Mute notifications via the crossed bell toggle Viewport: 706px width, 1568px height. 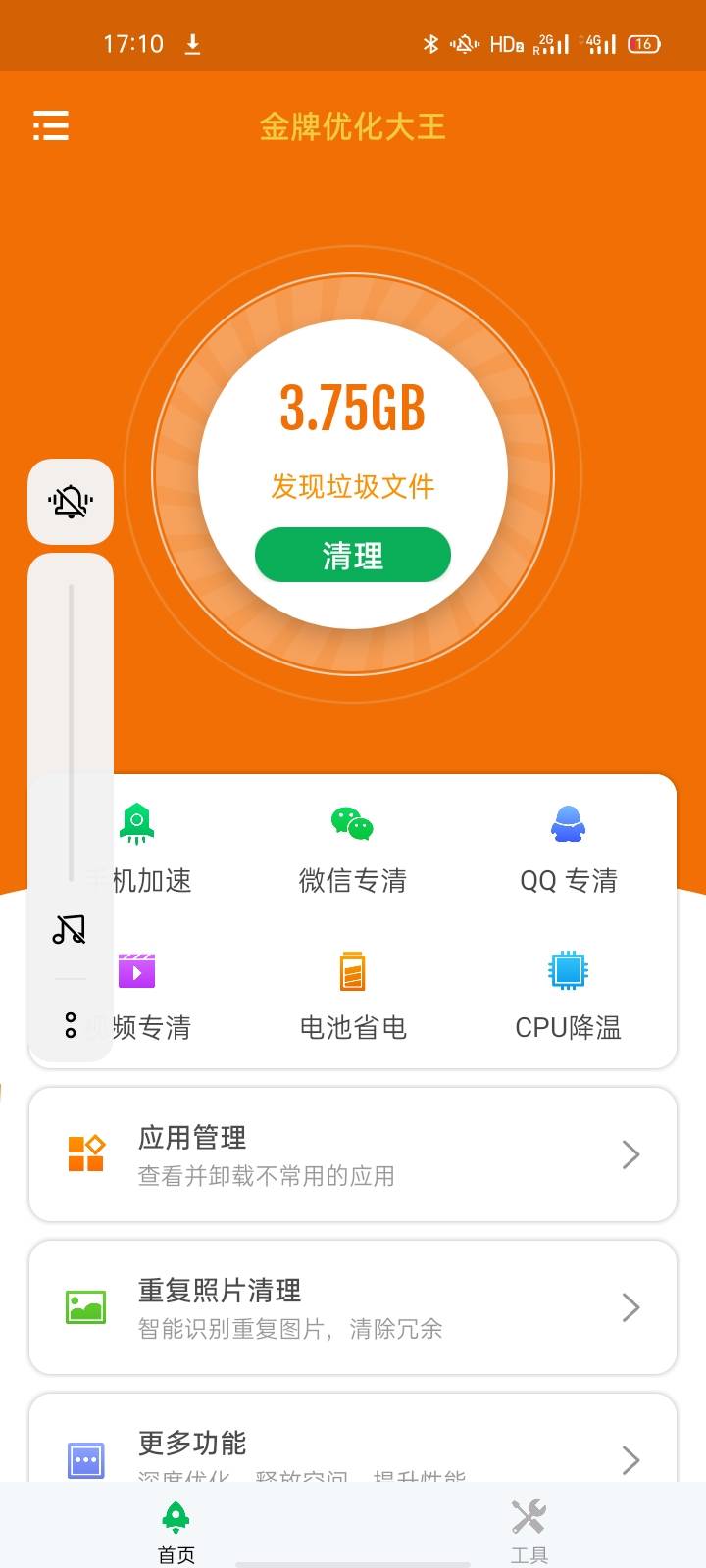click(70, 501)
